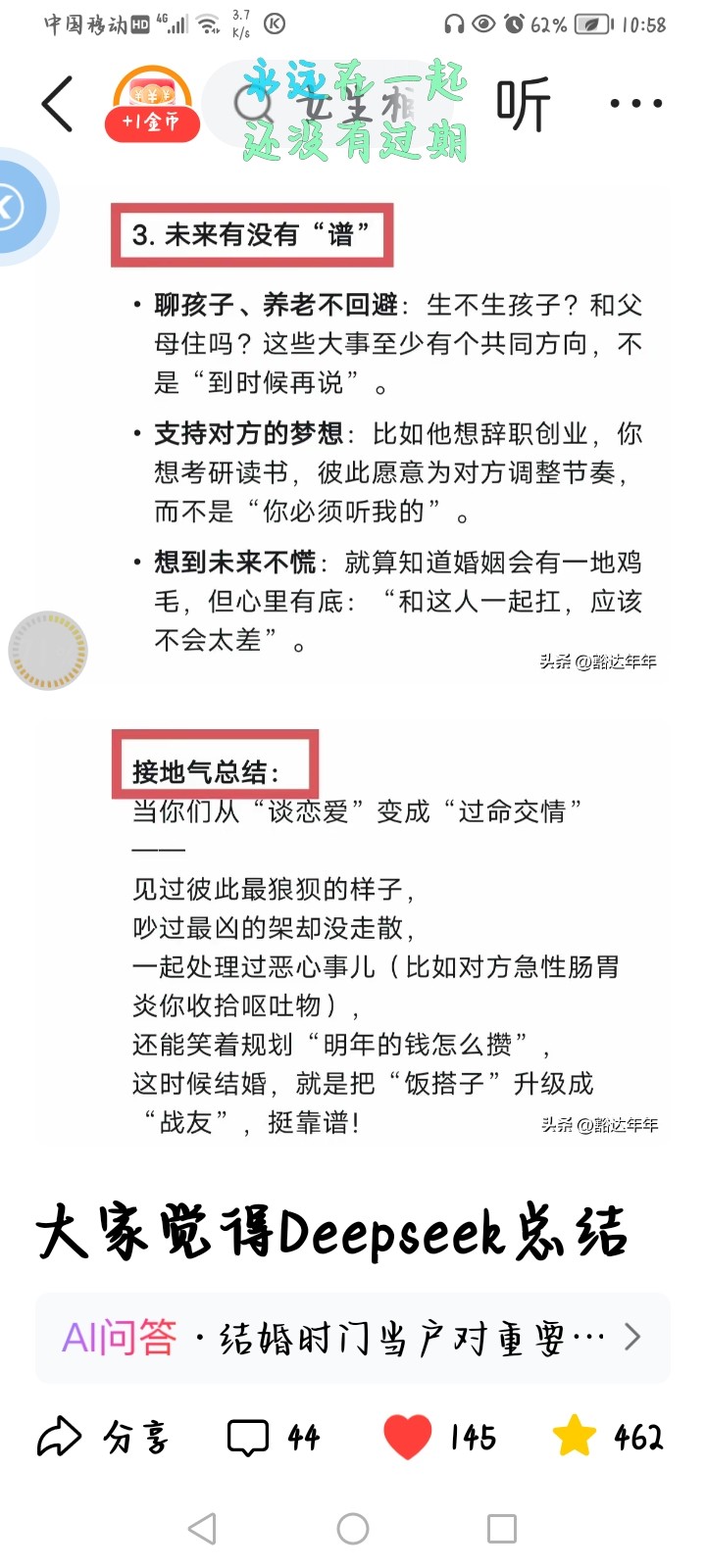Tap the system back triangle button
The height and width of the screenshot is (1568, 706).
(x=202, y=1528)
